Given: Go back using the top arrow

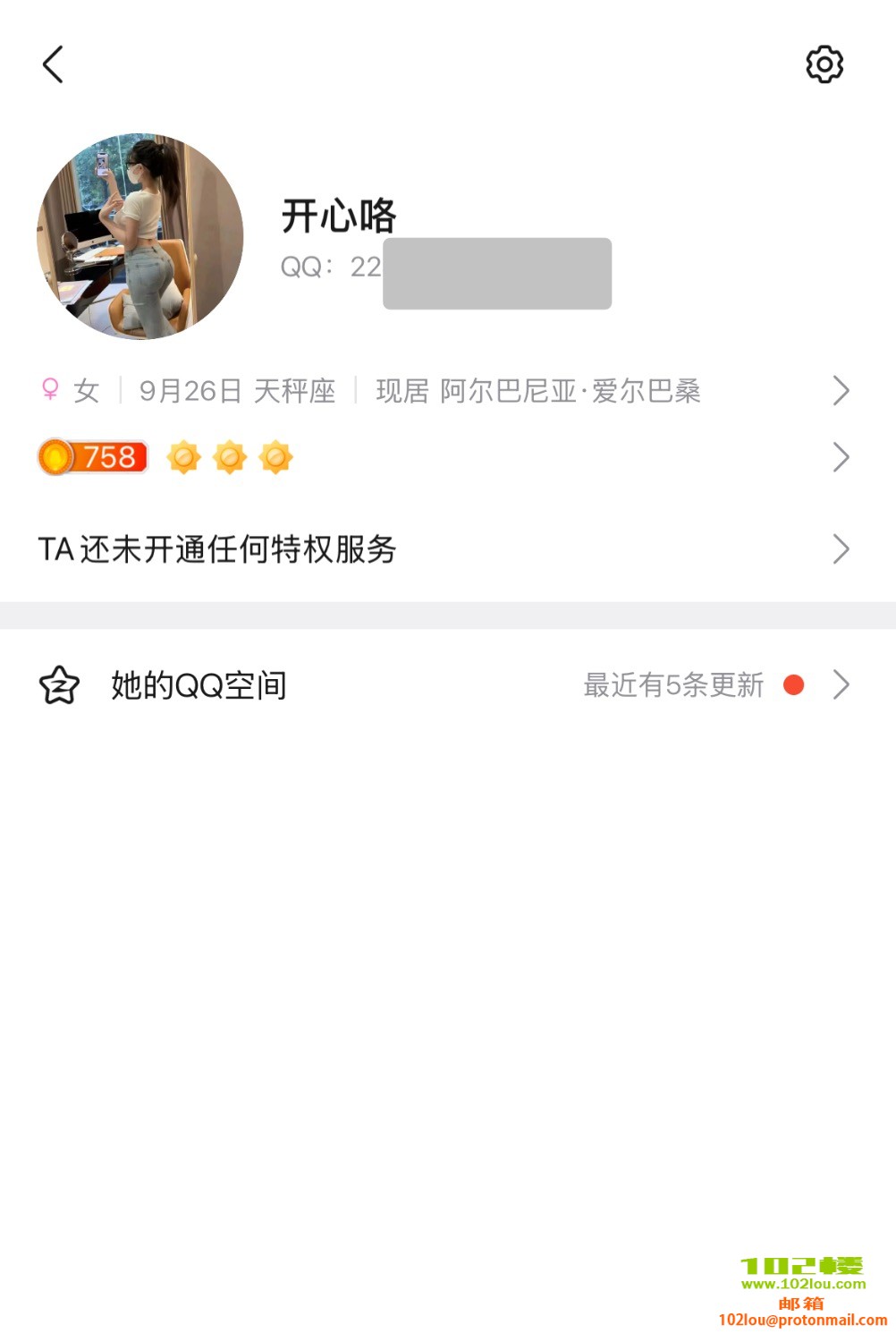Looking at the screenshot, I should coord(54,64).
